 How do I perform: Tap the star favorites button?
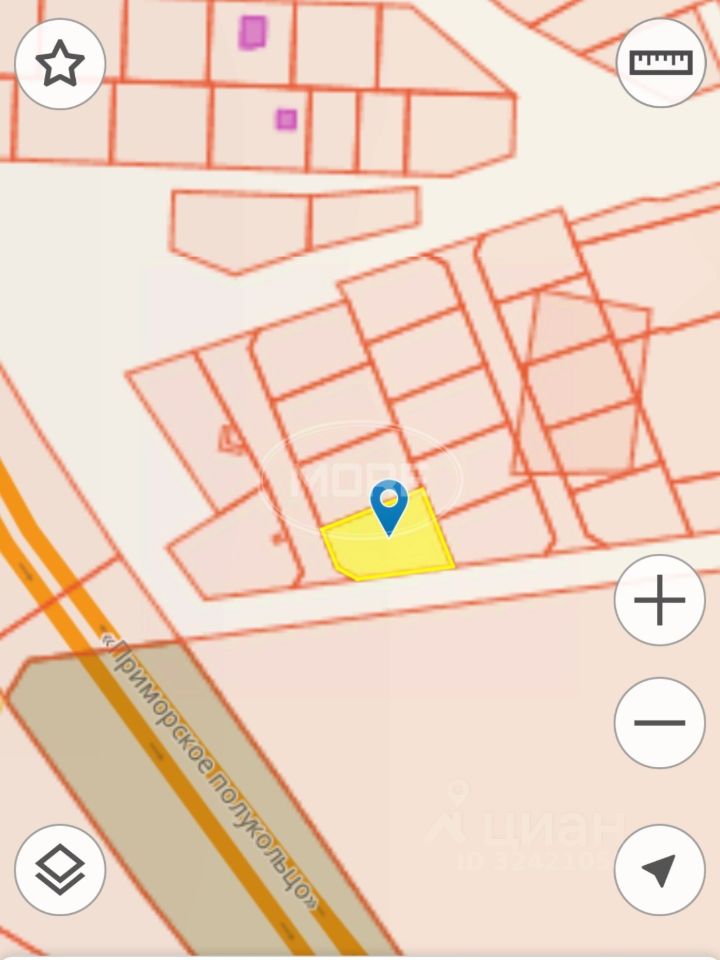[x=60, y=65]
